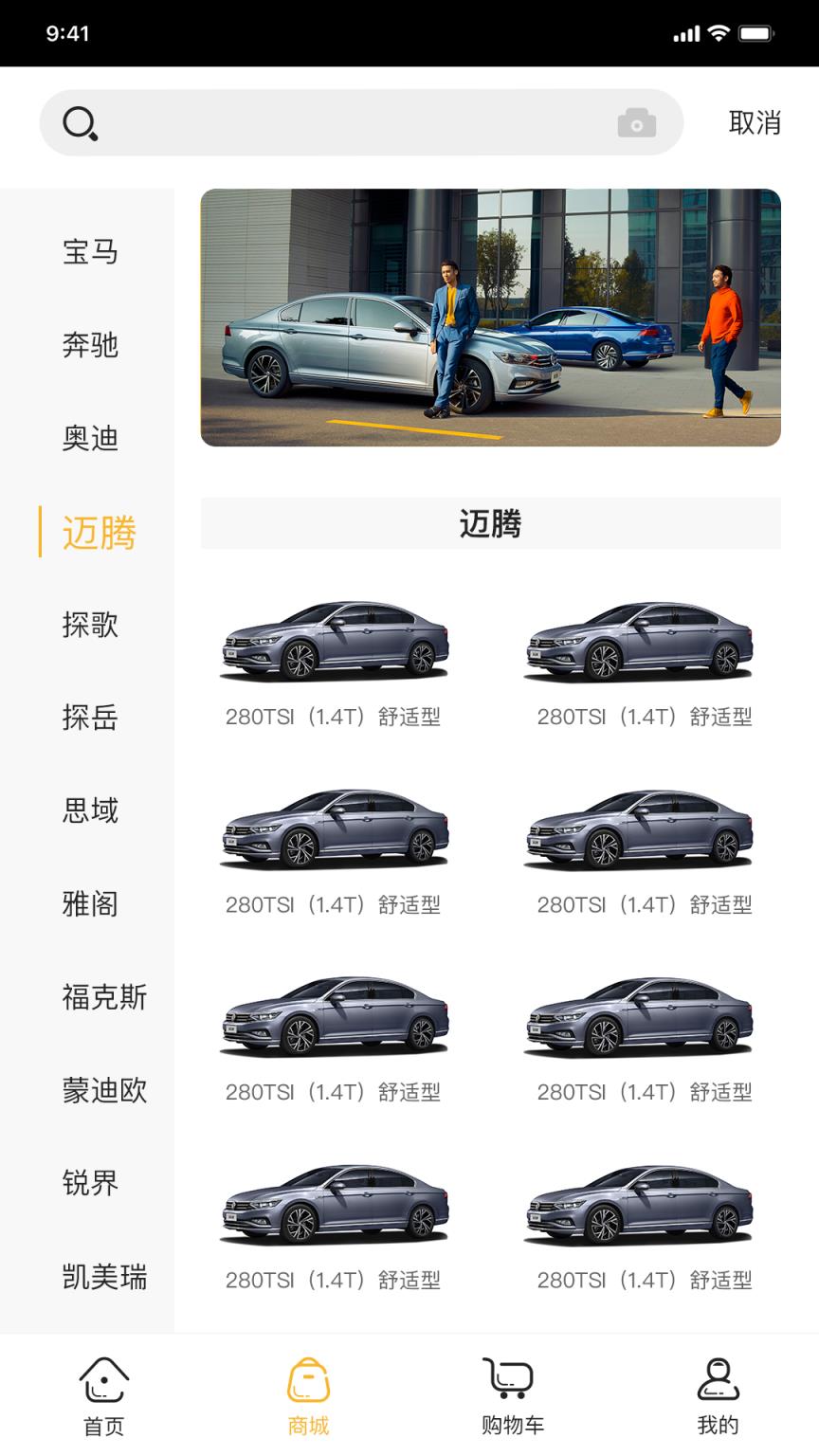Screen dimensions: 819x1456
Task: Tap the 取消 cancel button
Action: point(755,122)
